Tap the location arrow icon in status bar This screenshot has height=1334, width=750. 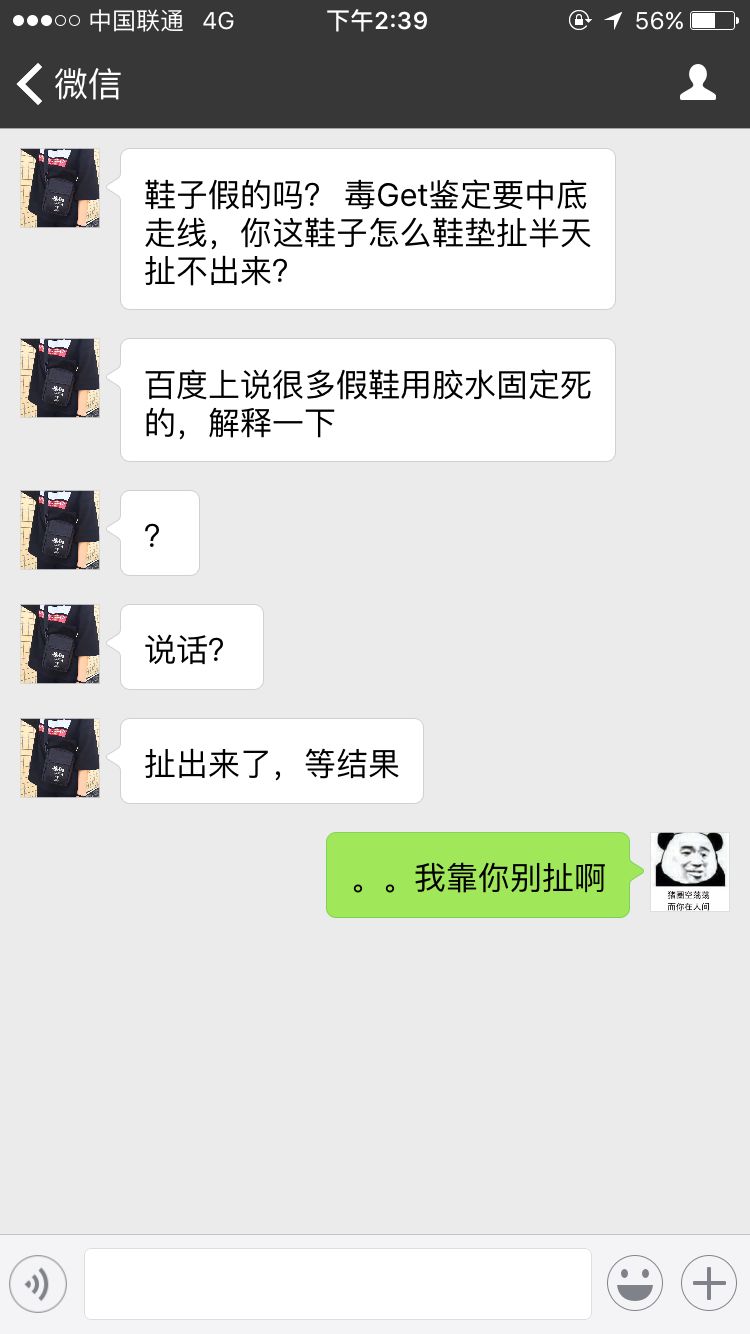pyautogui.click(x=613, y=20)
